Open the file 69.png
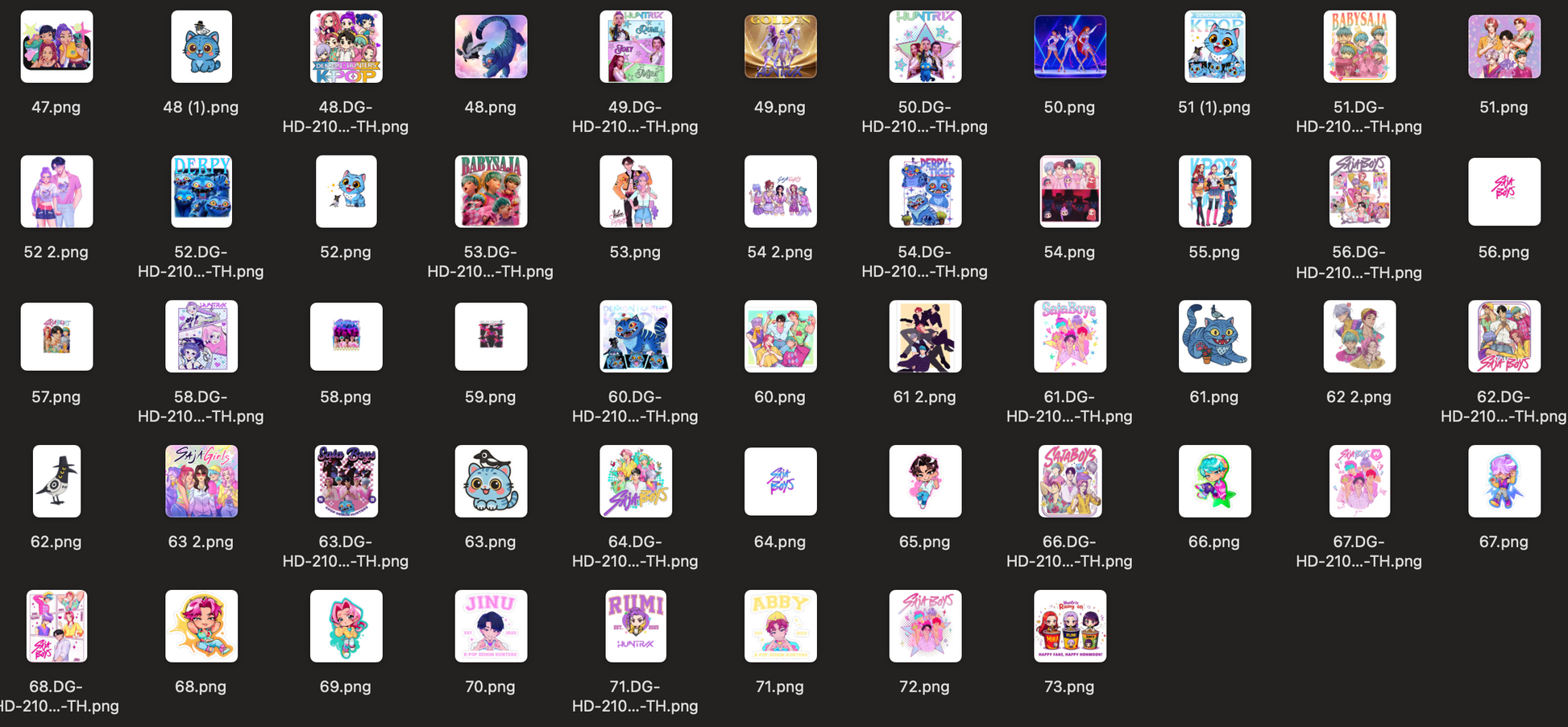The height and width of the screenshot is (727, 1568). click(346, 626)
